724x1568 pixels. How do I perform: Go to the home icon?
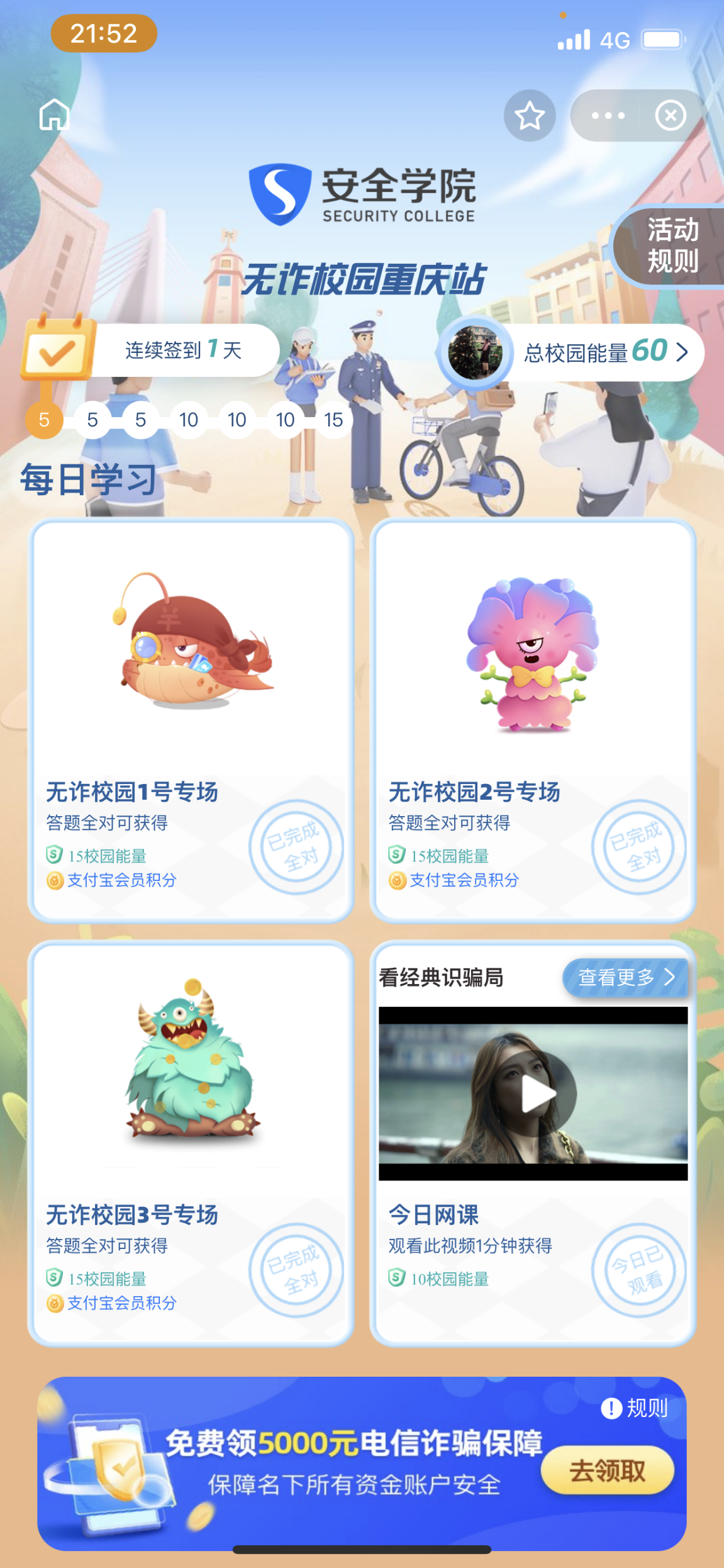(54, 115)
